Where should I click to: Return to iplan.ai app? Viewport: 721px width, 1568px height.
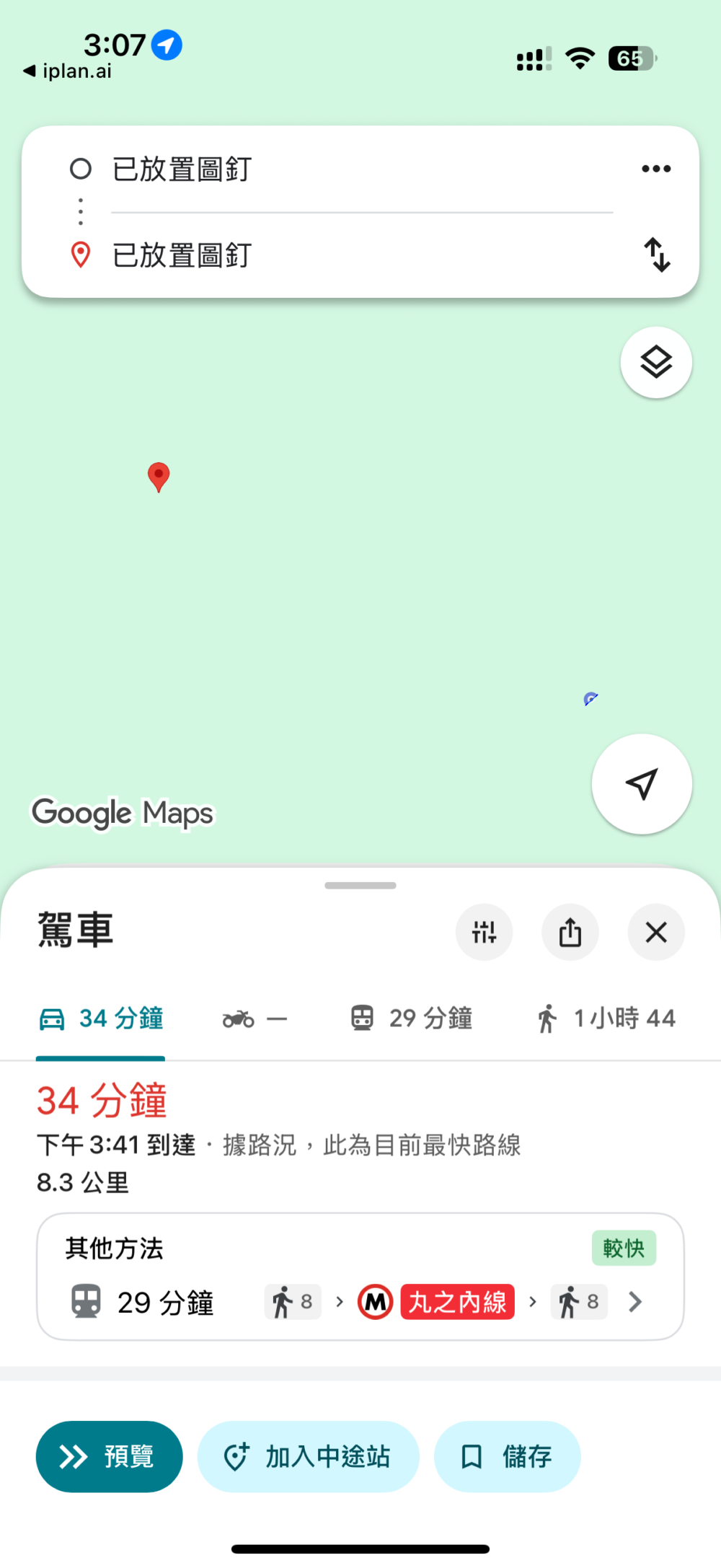[x=67, y=71]
